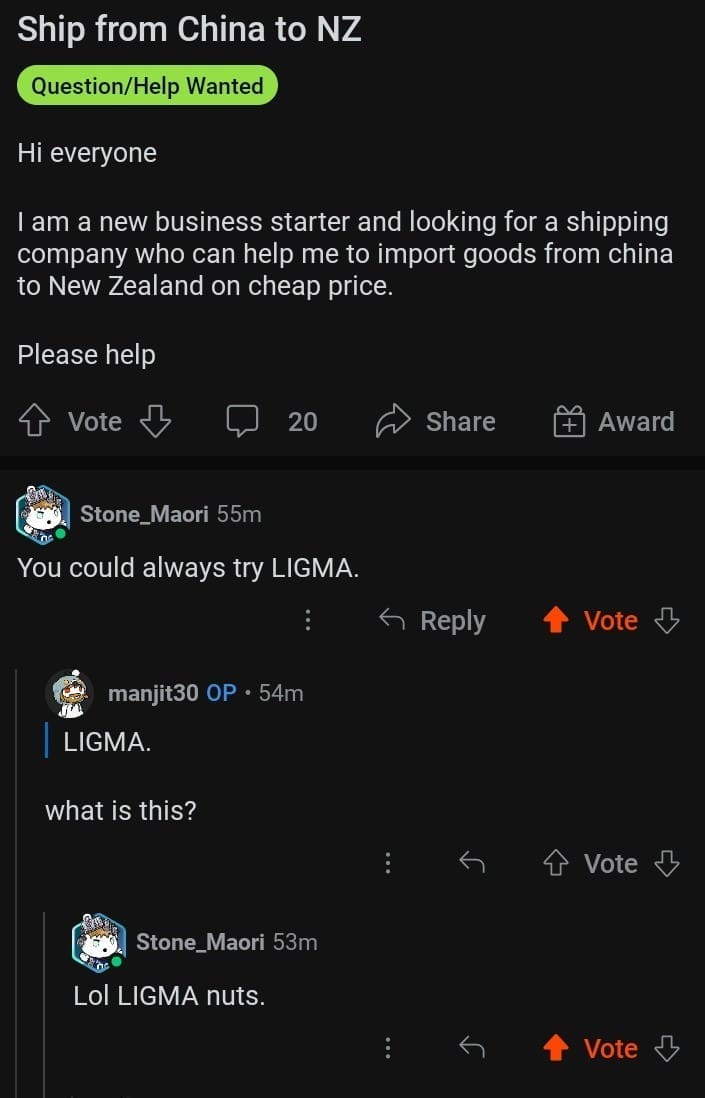This screenshot has height=1098, width=705.
Task: Select the Question/Help Wanted flair
Action: [147, 86]
